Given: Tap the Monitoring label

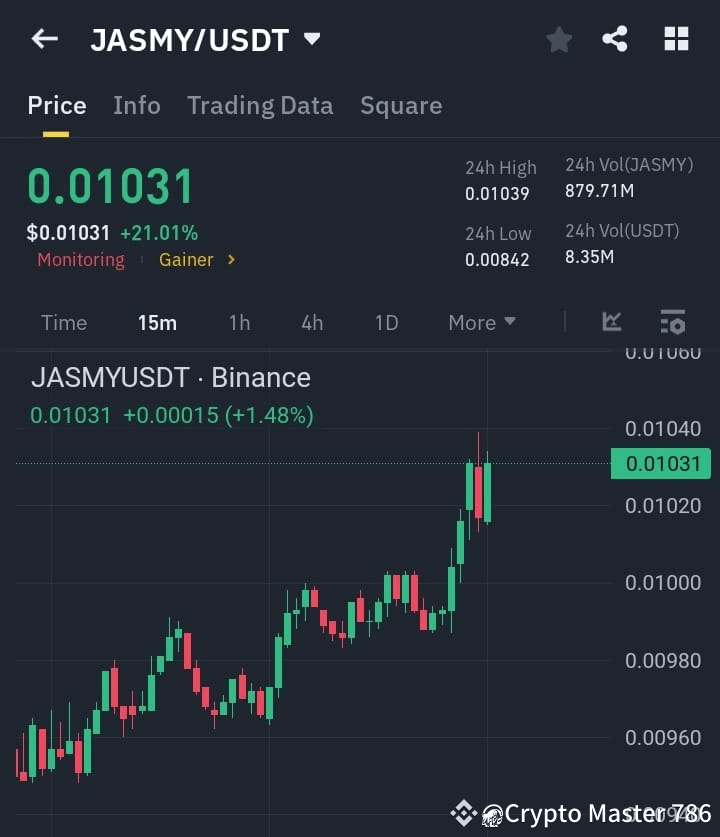Looking at the screenshot, I should coord(81,260).
